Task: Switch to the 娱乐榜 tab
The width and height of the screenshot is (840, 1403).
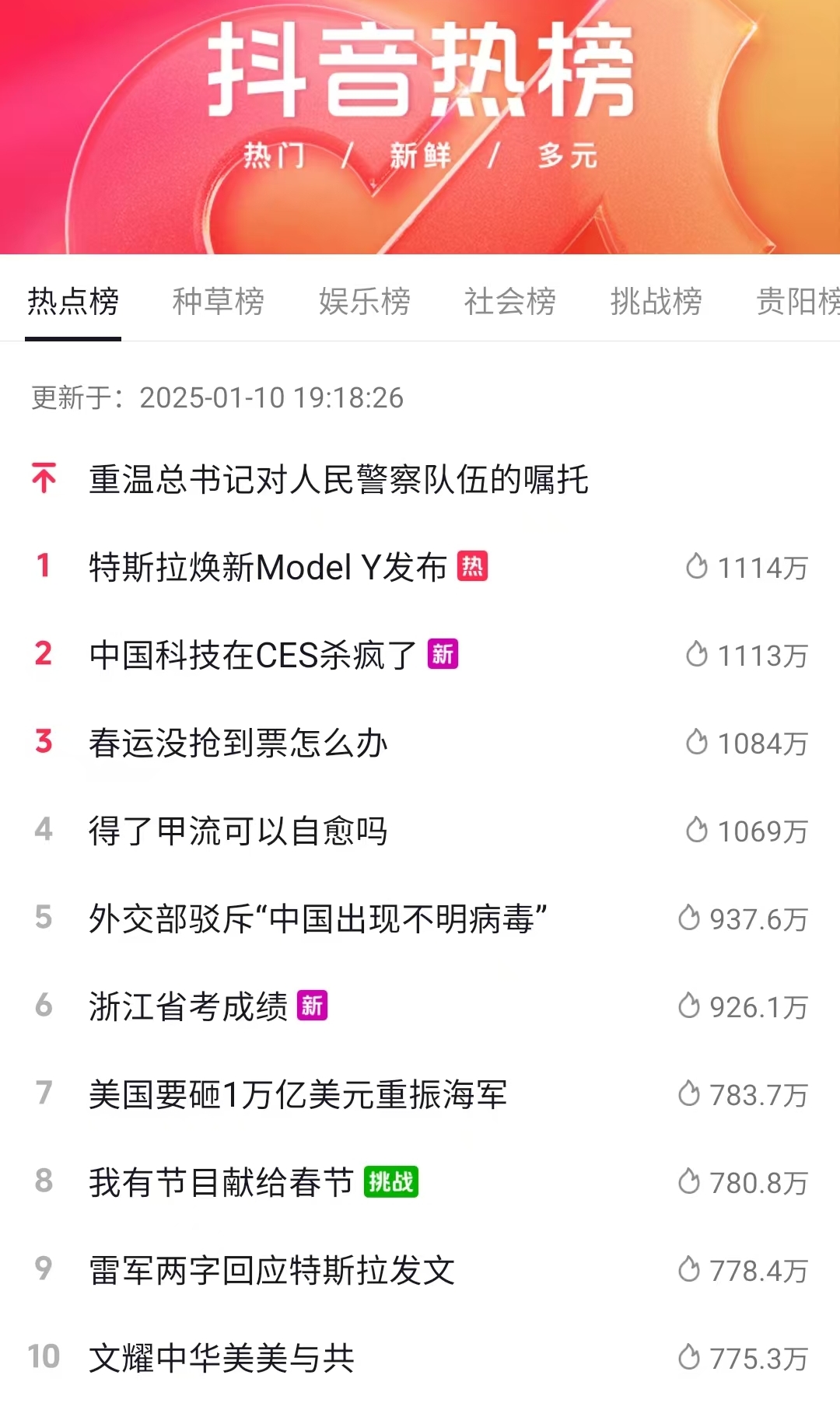Action: click(x=364, y=301)
